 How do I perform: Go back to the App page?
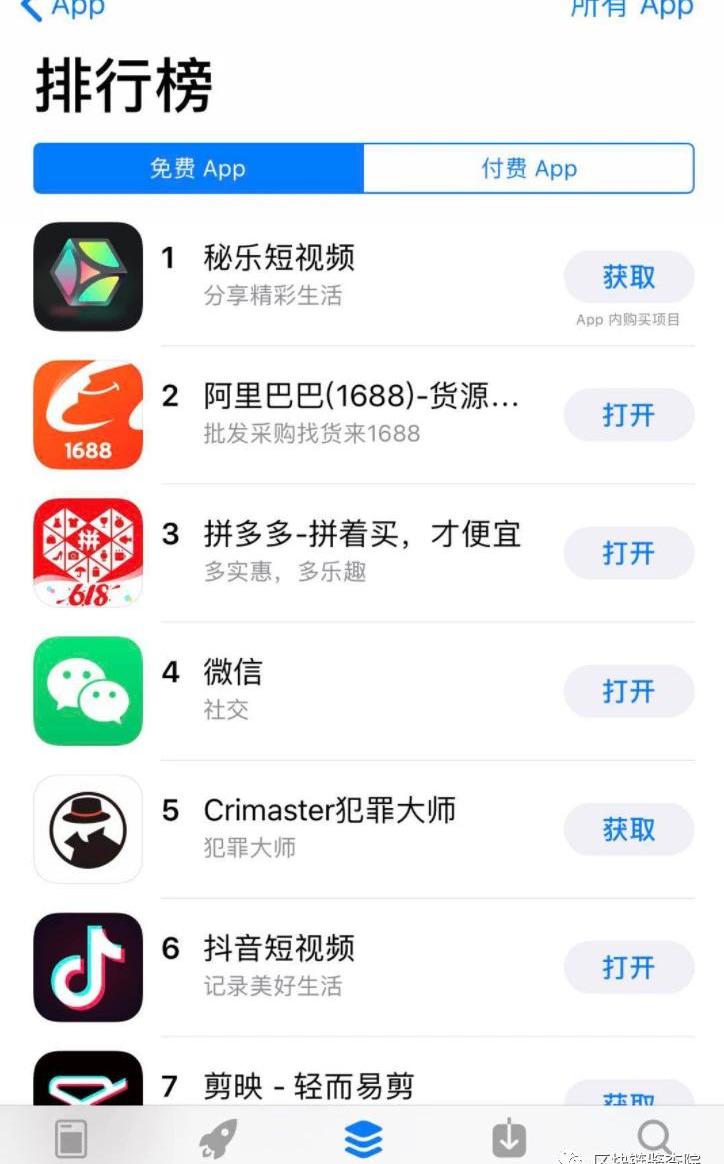coord(63,9)
